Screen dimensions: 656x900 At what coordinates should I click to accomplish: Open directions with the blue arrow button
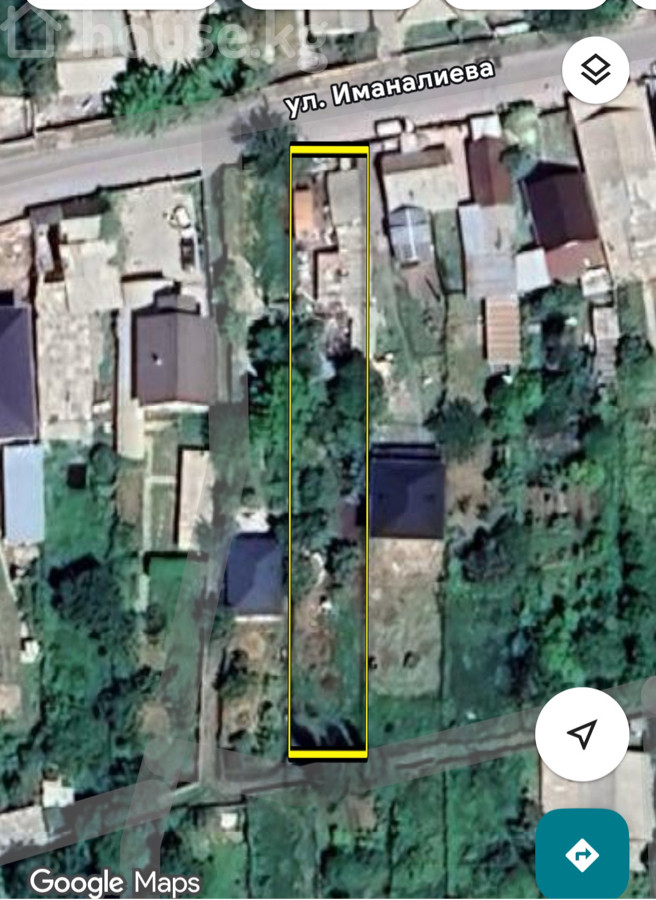pos(582,854)
